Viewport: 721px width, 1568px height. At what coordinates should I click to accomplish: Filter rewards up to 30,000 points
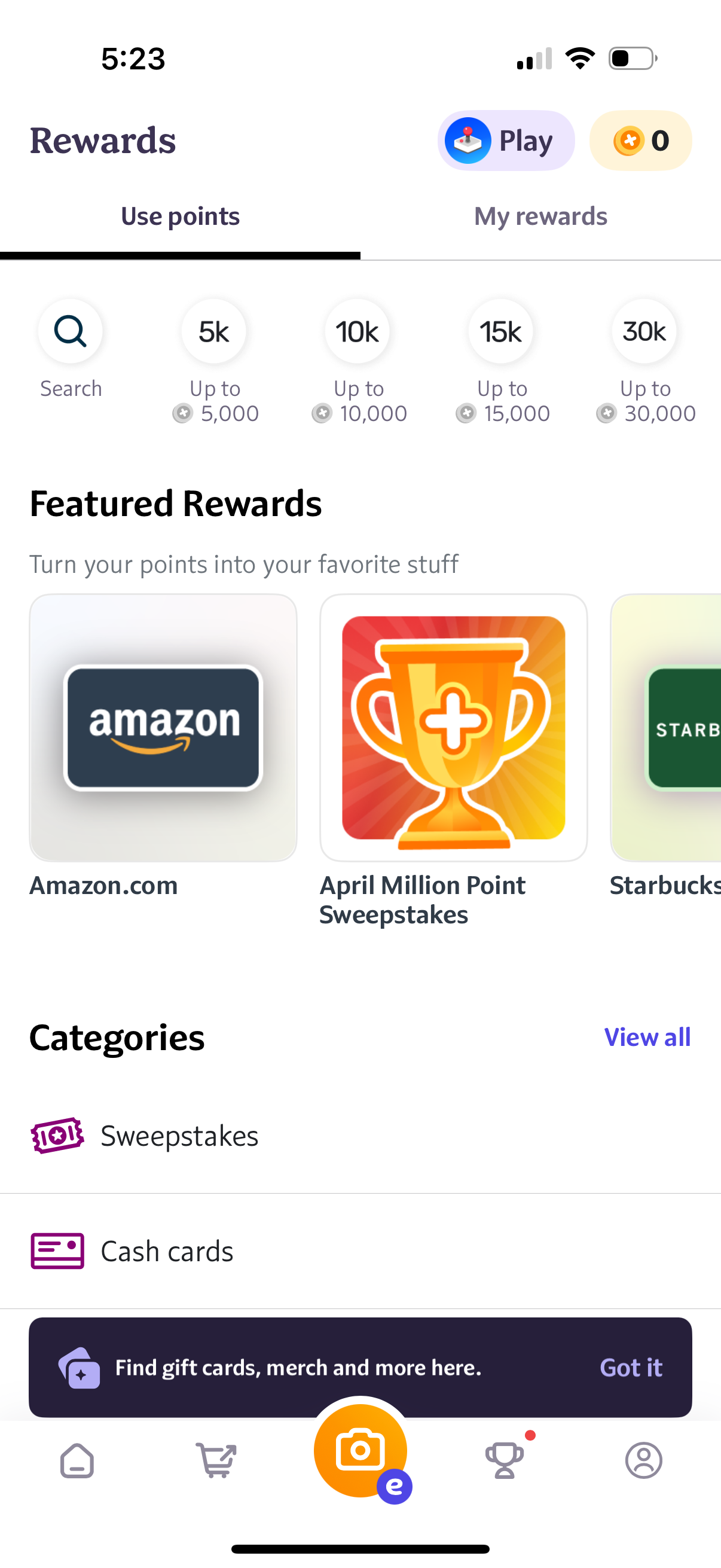643,332
